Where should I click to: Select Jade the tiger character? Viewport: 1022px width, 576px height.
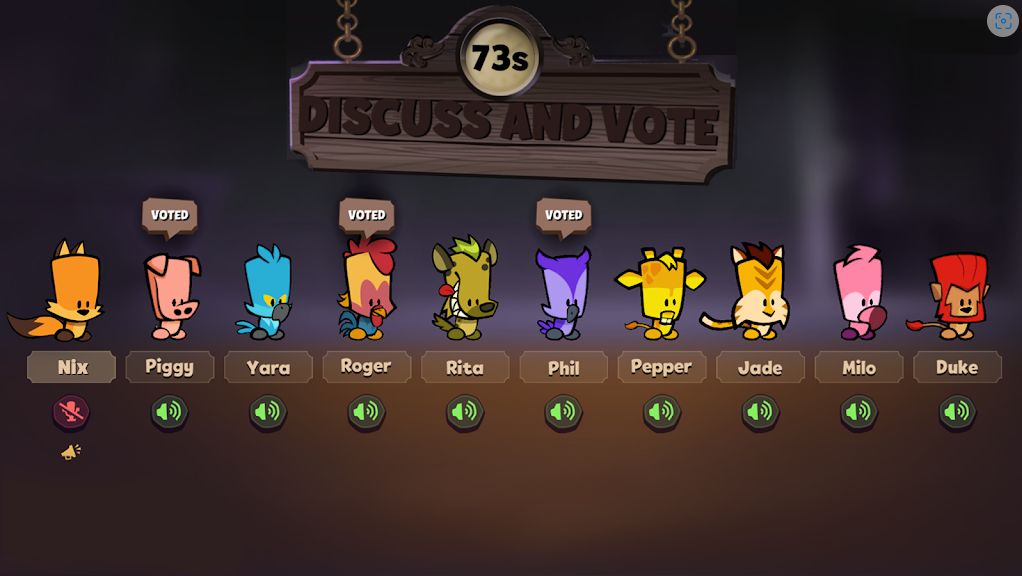tap(758, 293)
